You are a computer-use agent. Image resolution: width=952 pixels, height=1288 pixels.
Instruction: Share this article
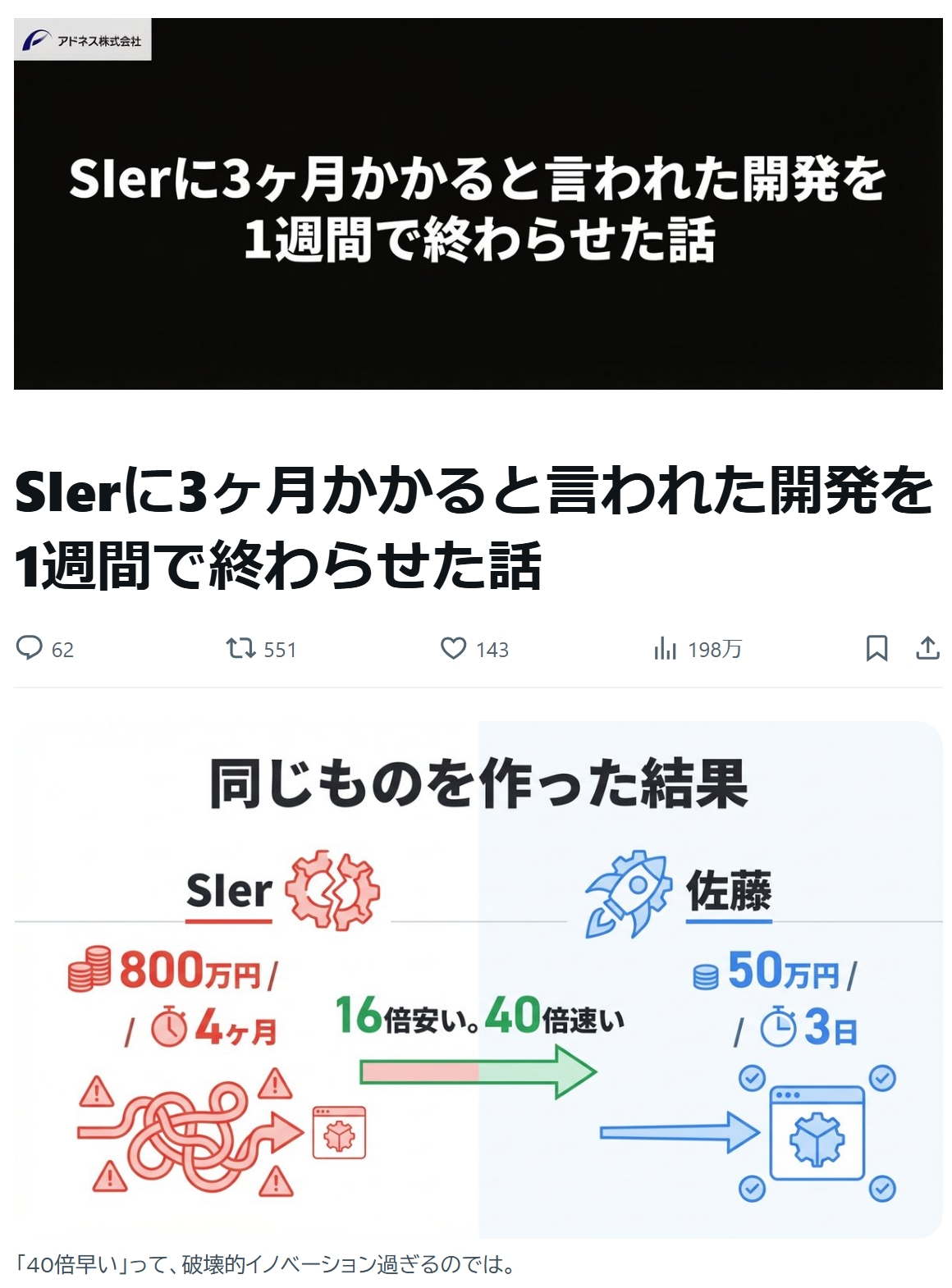pos(927,648)
